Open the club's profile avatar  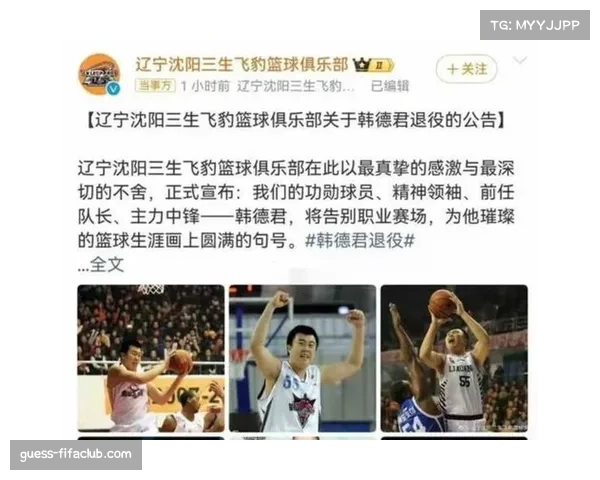[x=99, y=73]
